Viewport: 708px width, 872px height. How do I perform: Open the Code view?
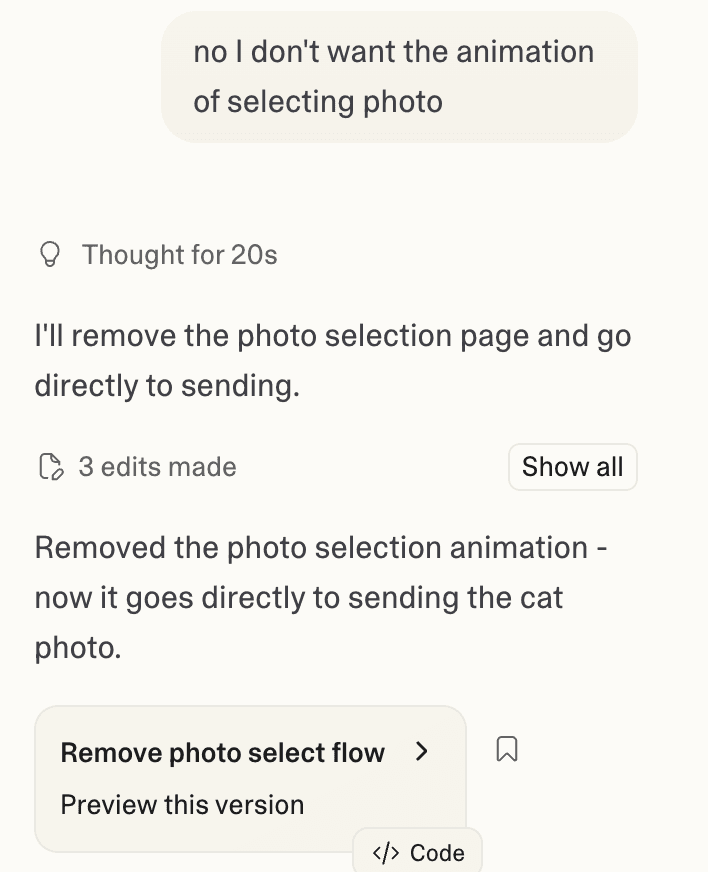[418, 852]
